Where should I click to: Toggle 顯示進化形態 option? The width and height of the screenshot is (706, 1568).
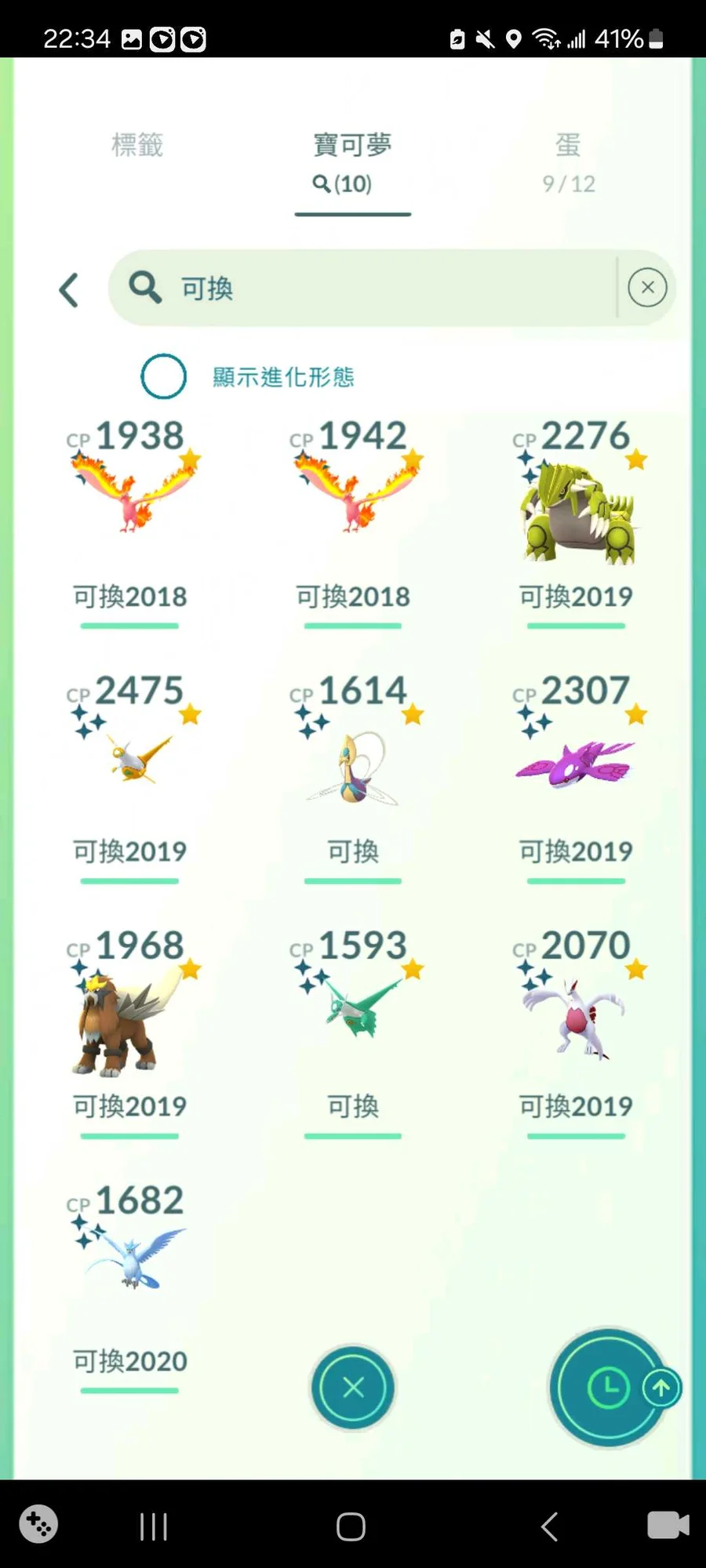163,376
